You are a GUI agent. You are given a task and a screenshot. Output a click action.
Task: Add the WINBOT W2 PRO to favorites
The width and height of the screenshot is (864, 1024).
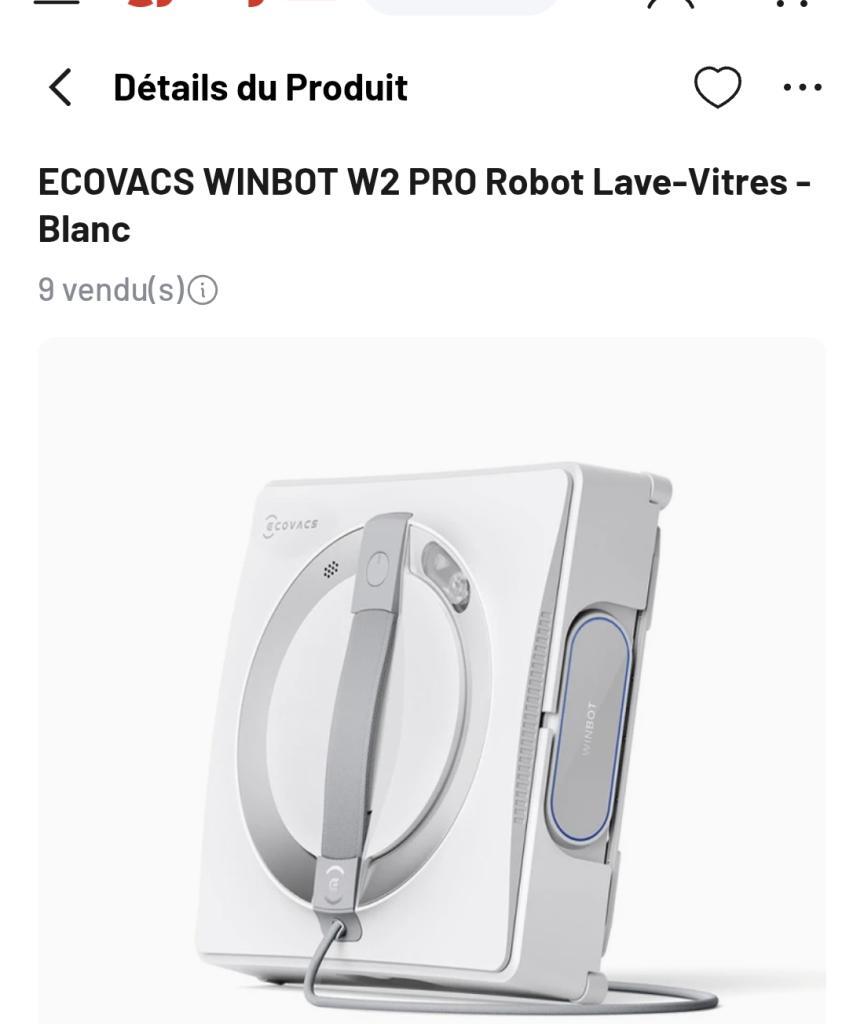(717, 88)
